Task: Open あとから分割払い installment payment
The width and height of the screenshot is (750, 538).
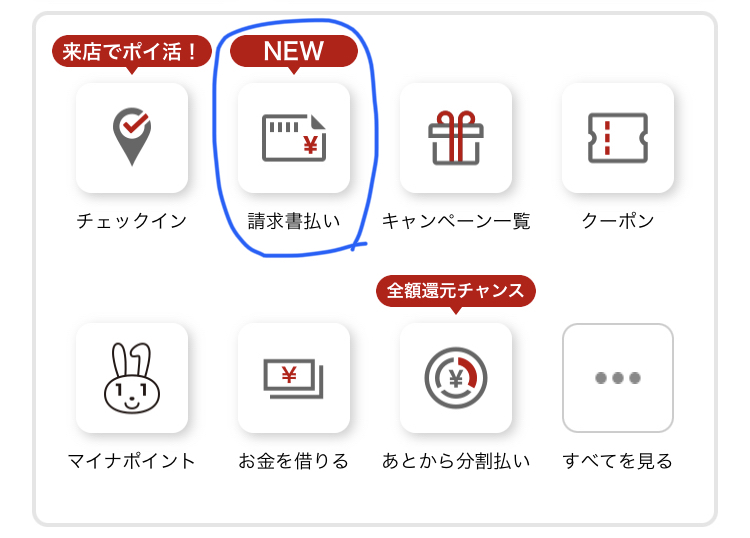Action: point(455,378)
